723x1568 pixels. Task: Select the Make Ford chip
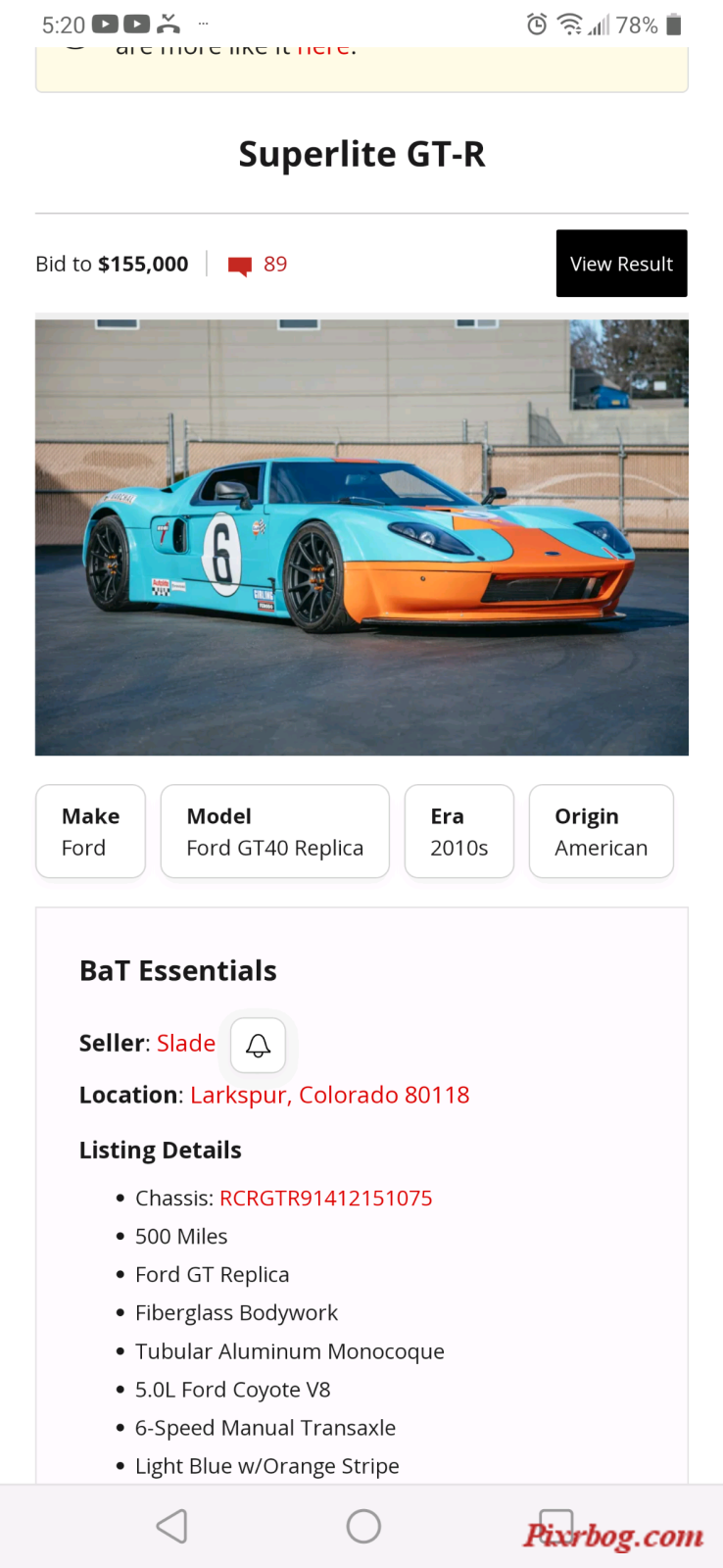[90, 831]
